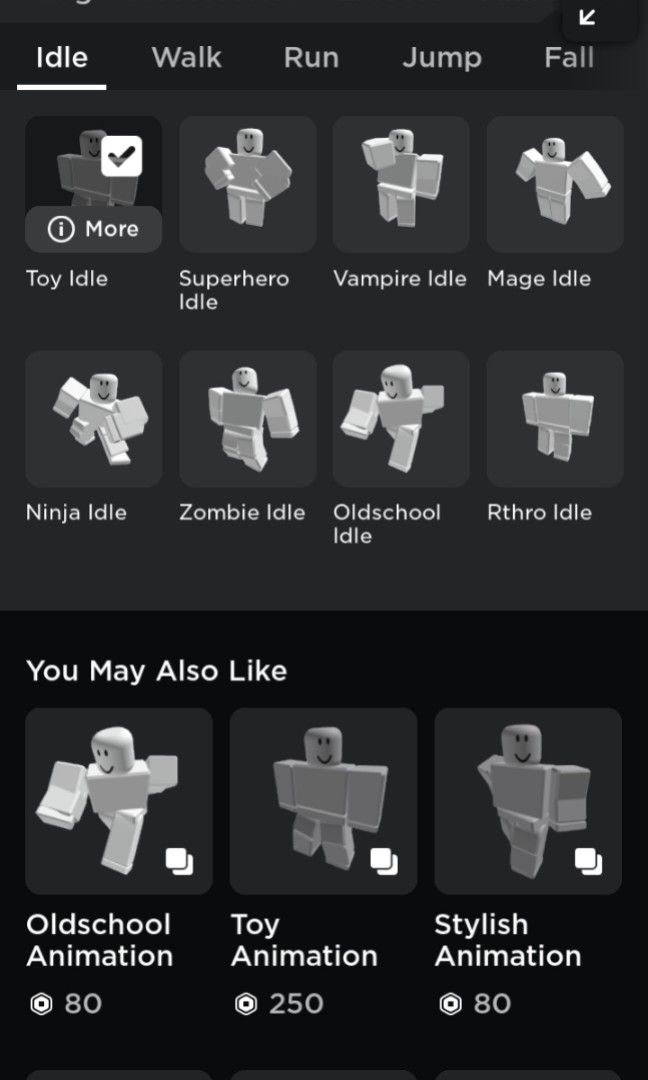Tap More on Toy Idle
This screenshot has width=648, height=1080.
coord(94,229)
